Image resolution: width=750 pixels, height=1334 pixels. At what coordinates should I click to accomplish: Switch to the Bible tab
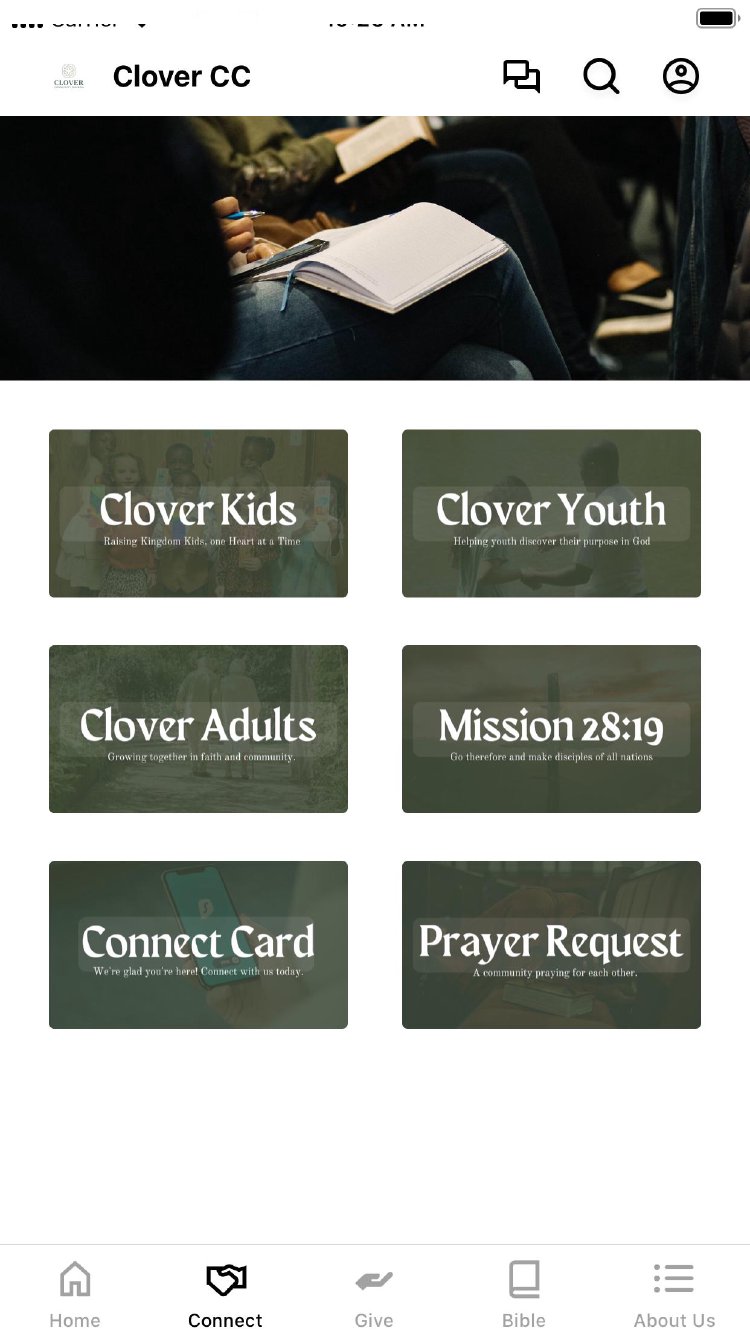coord(524,1292)
